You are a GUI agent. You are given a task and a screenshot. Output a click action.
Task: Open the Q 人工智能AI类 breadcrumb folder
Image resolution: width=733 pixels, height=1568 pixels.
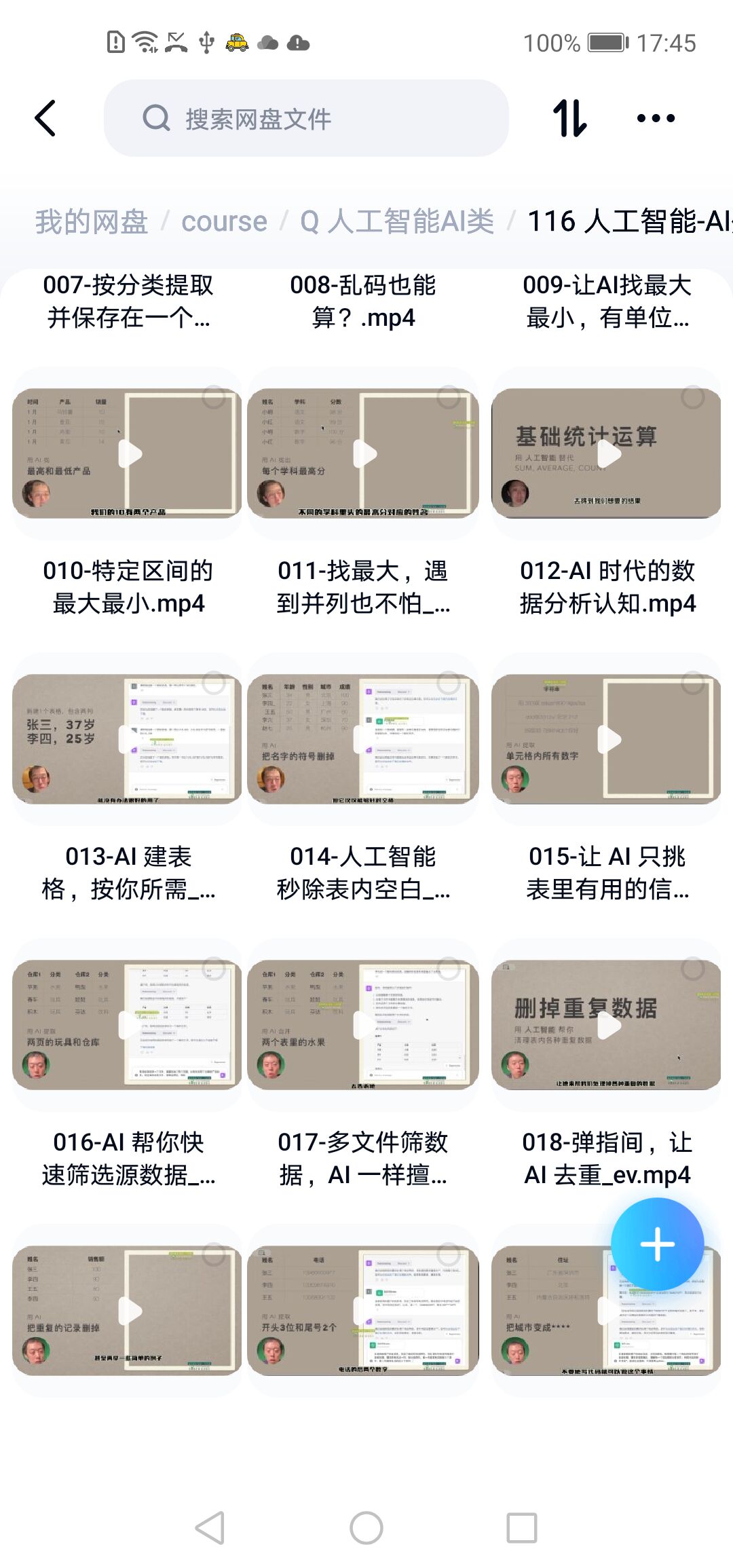[x=397, y=221]
